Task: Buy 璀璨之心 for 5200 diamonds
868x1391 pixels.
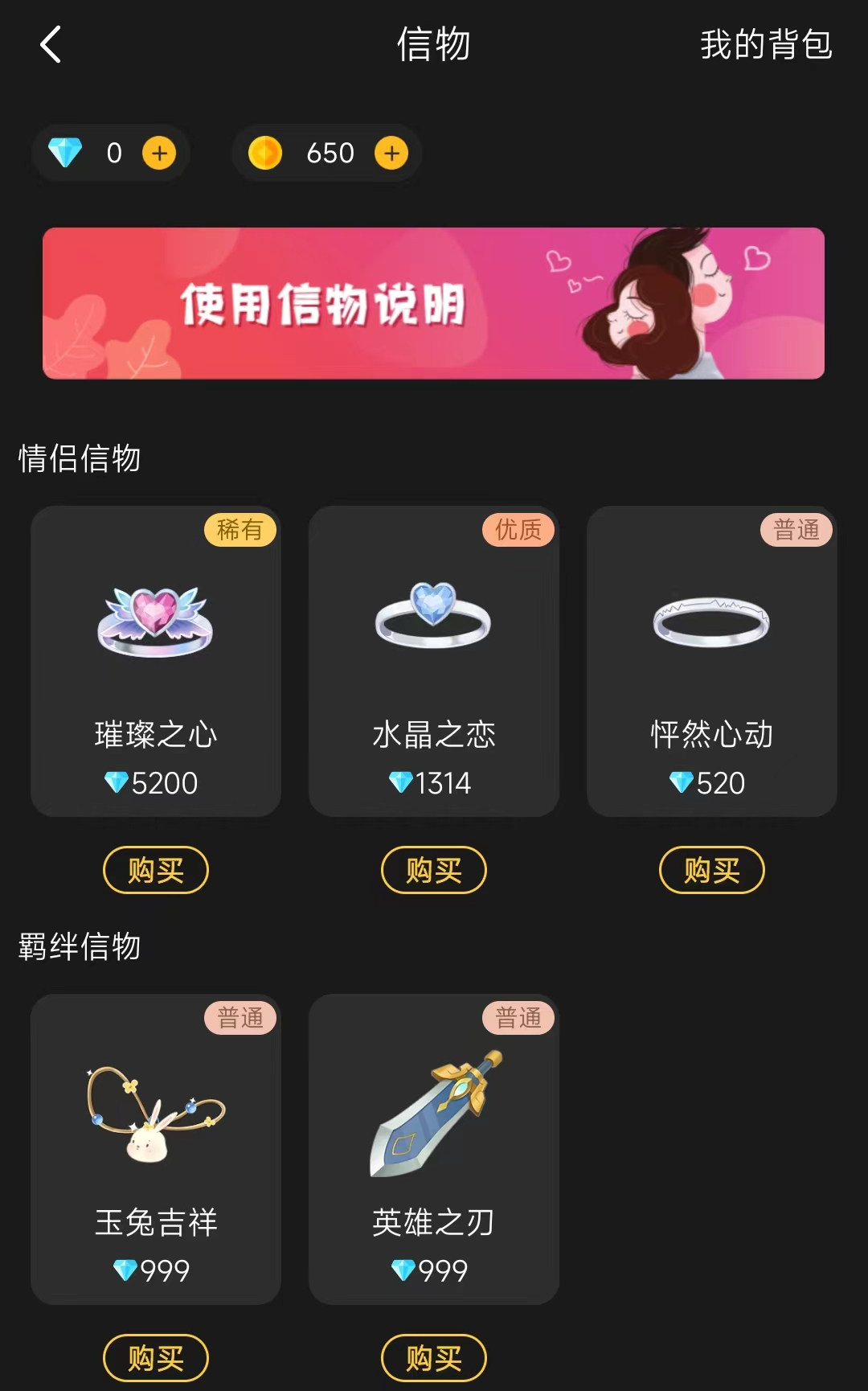Action: pyautogui.click(x=156, y=870)
